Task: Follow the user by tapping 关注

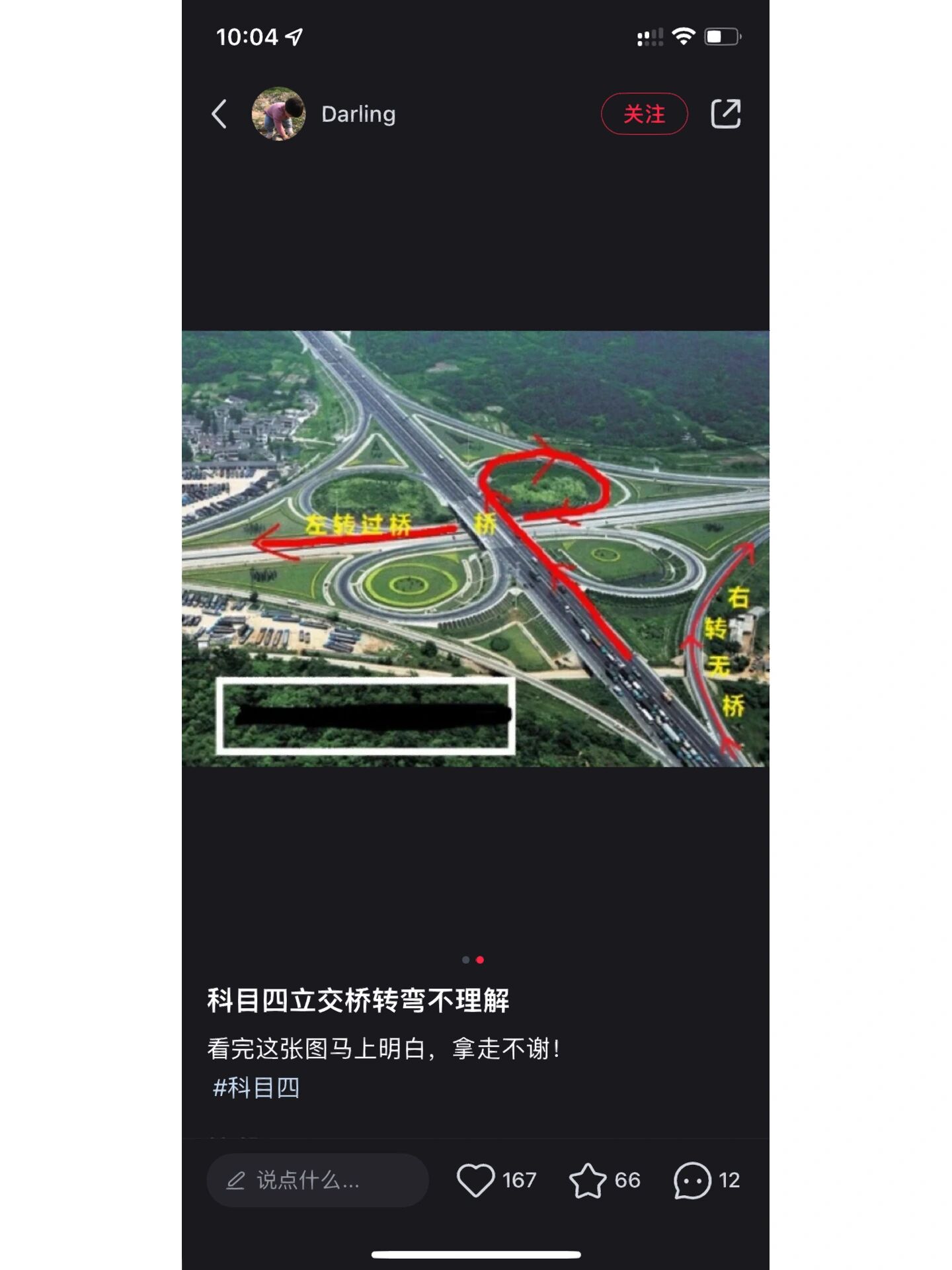Action: pyautogui.click(x=645, y=114)
